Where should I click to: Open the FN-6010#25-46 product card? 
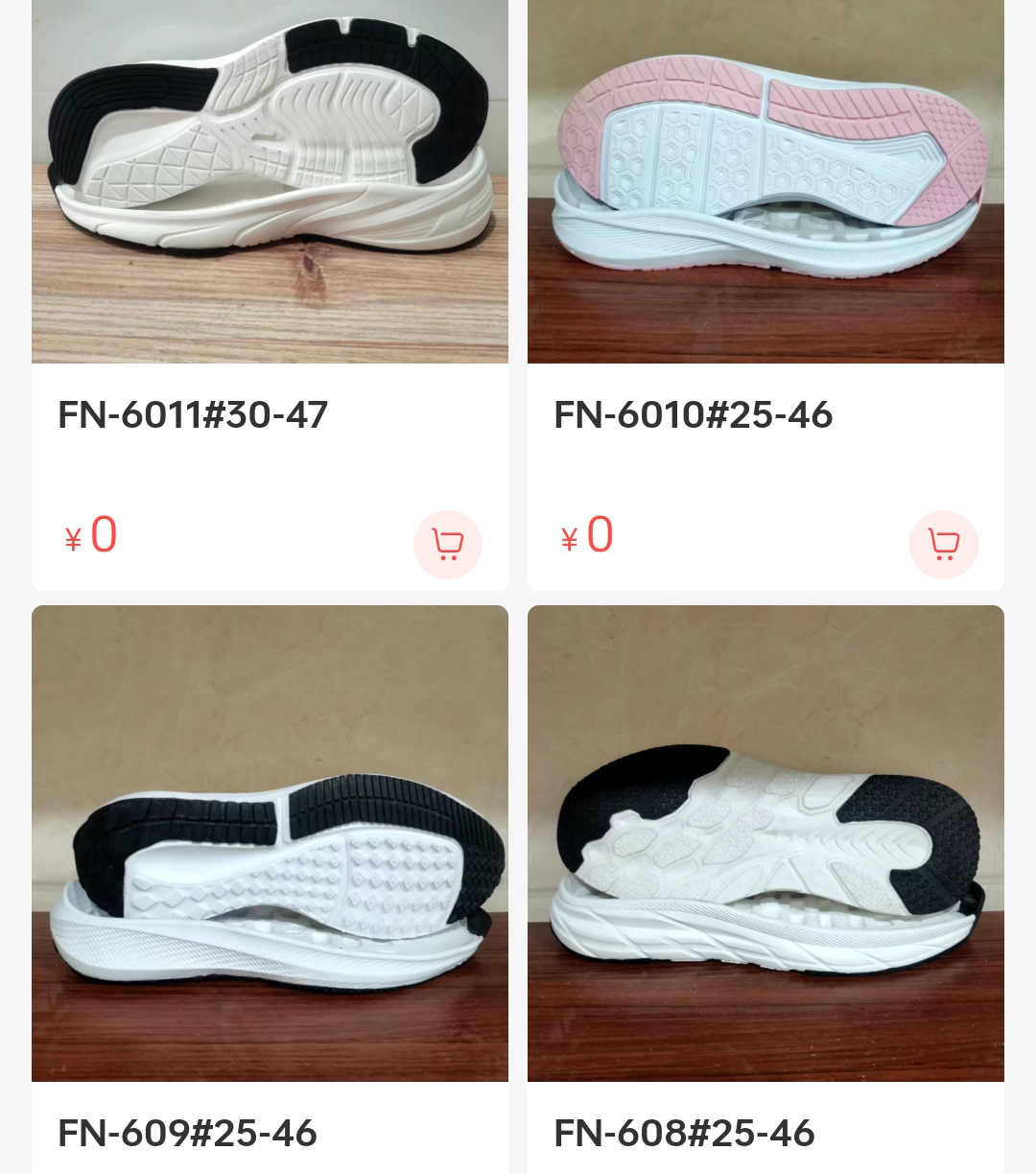point(765,182)
